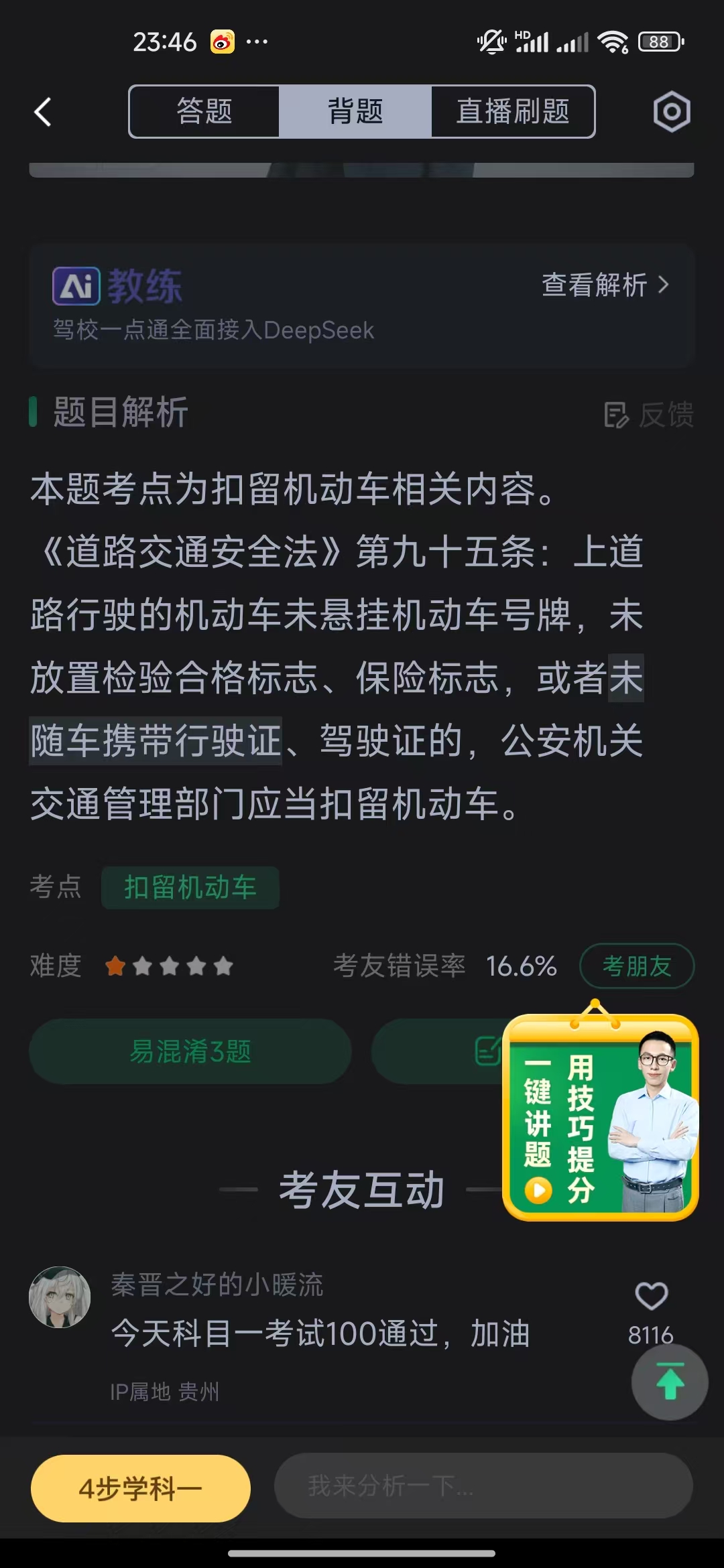Screen dimensions: 724x1568
Task: Open the settings hexagon icon
Action: tap(671, 112)
